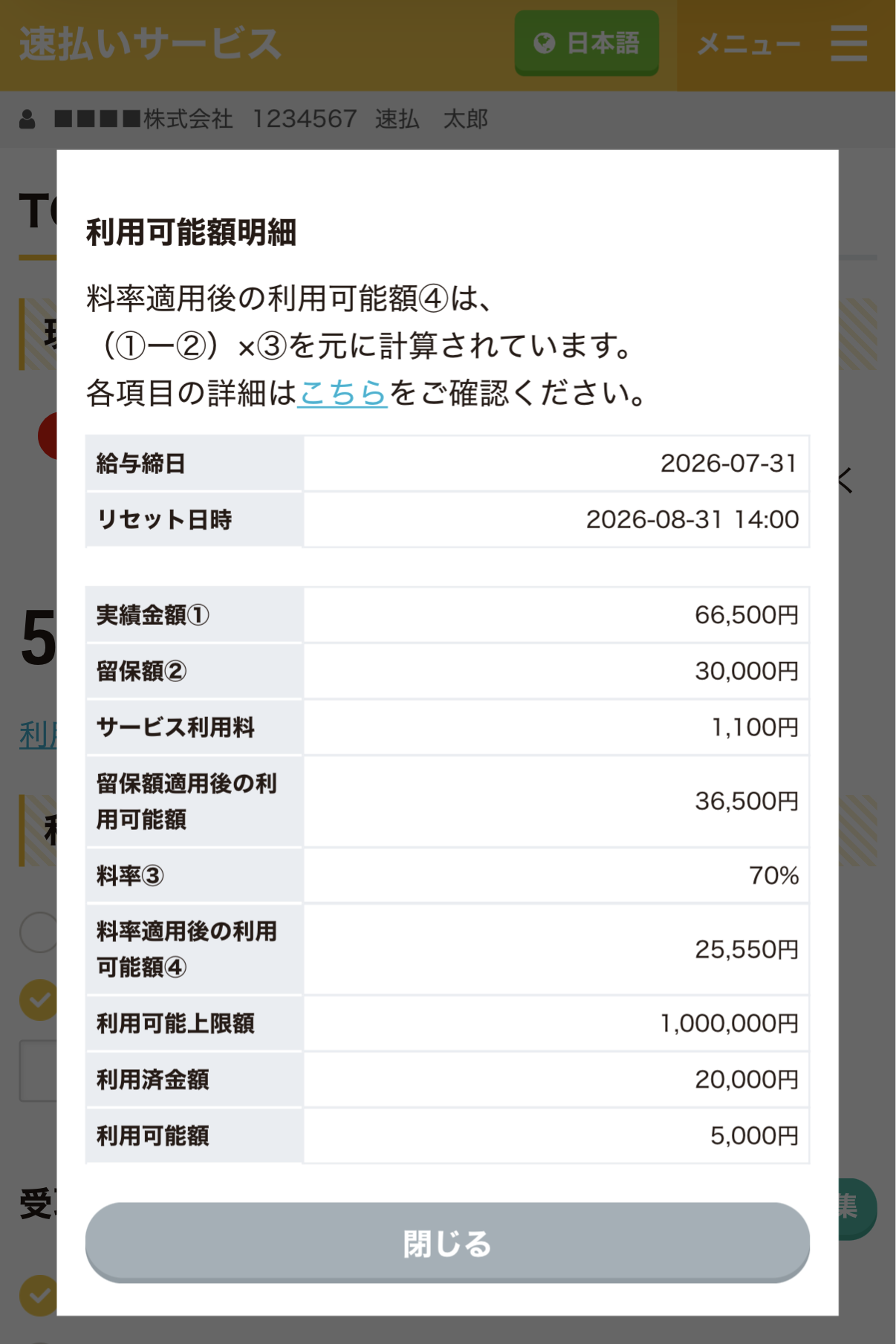Open the メニュー hamburger menu
Image resolution: width=896 pixels, height=1344 pixels.
pyautogui.click(x=784, y=45)
